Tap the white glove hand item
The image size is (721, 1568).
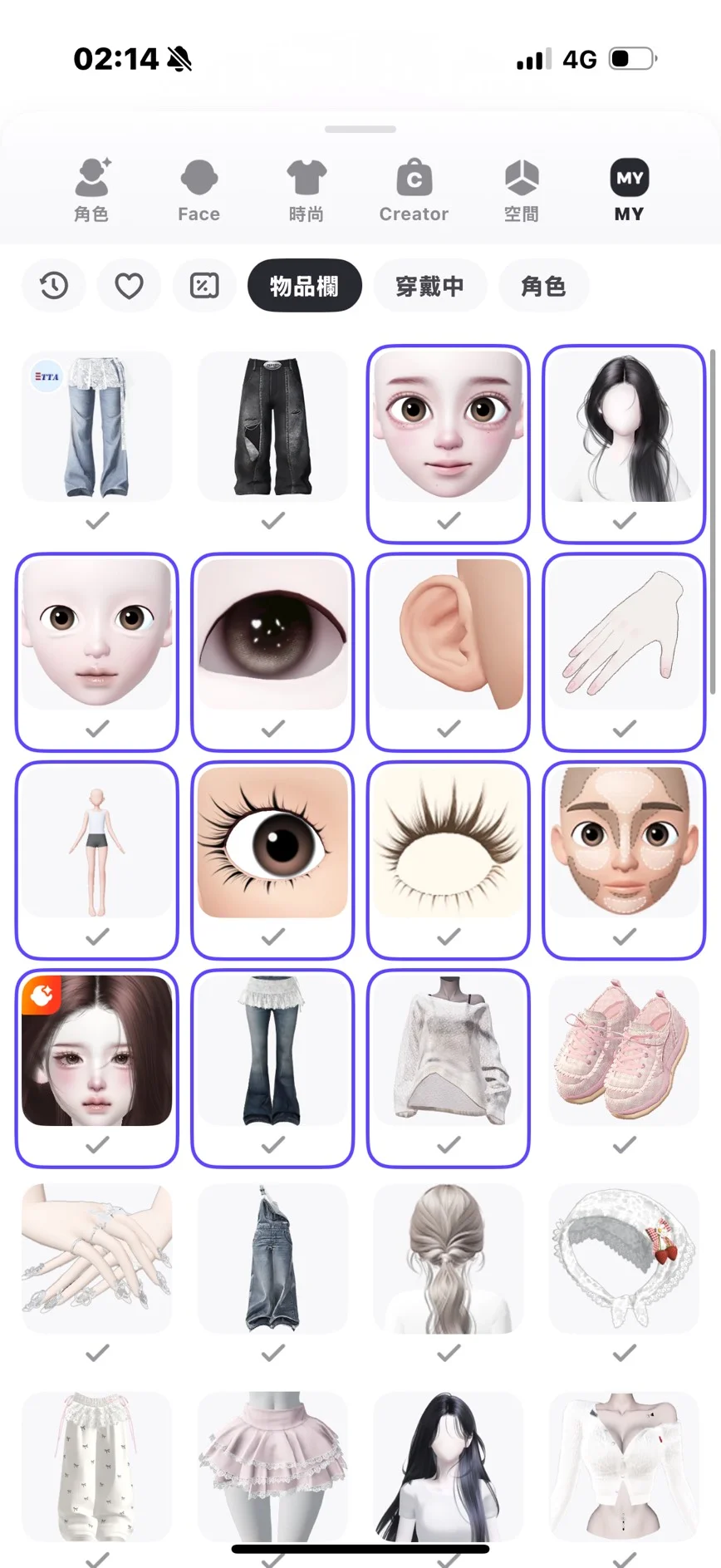coord(624,635)
